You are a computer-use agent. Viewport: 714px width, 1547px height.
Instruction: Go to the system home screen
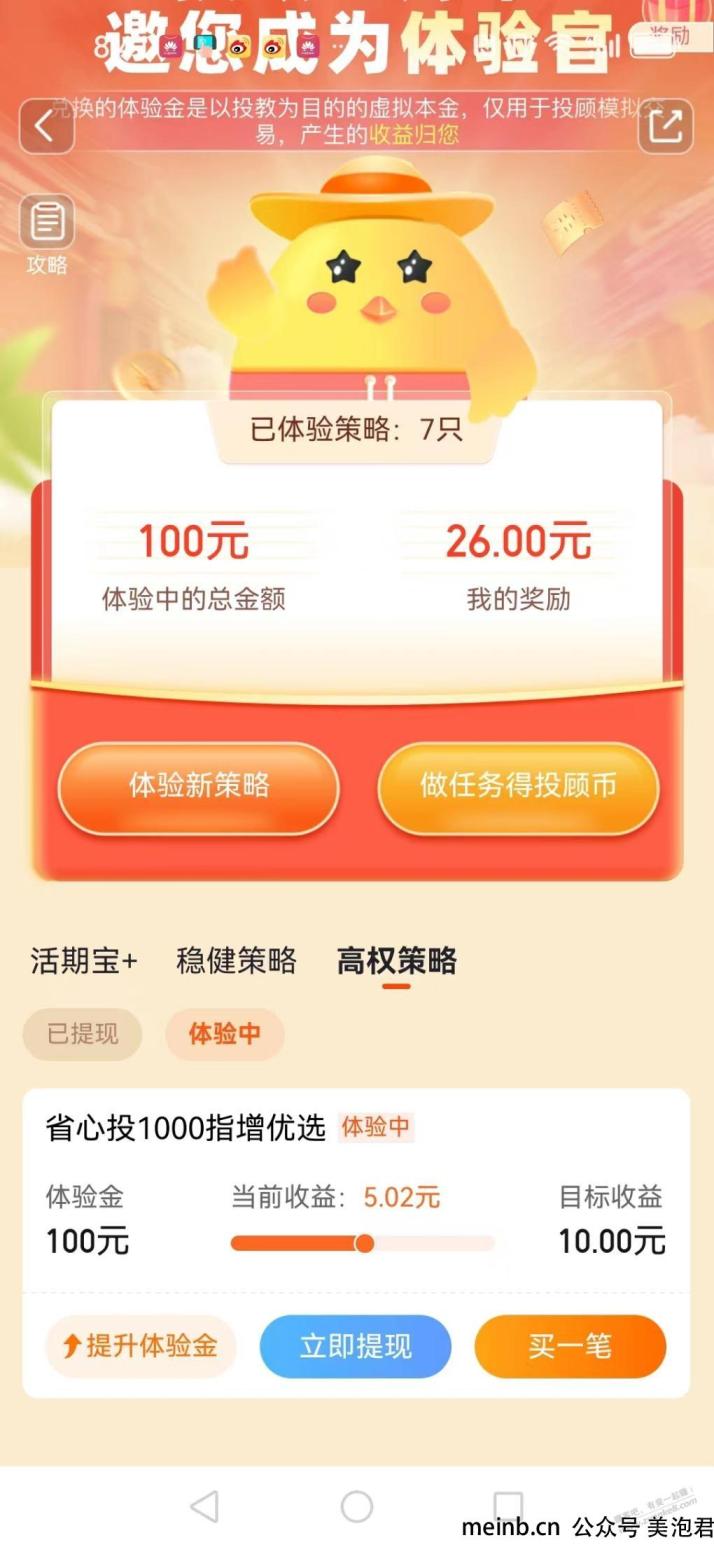click(x=357, y=1506)
